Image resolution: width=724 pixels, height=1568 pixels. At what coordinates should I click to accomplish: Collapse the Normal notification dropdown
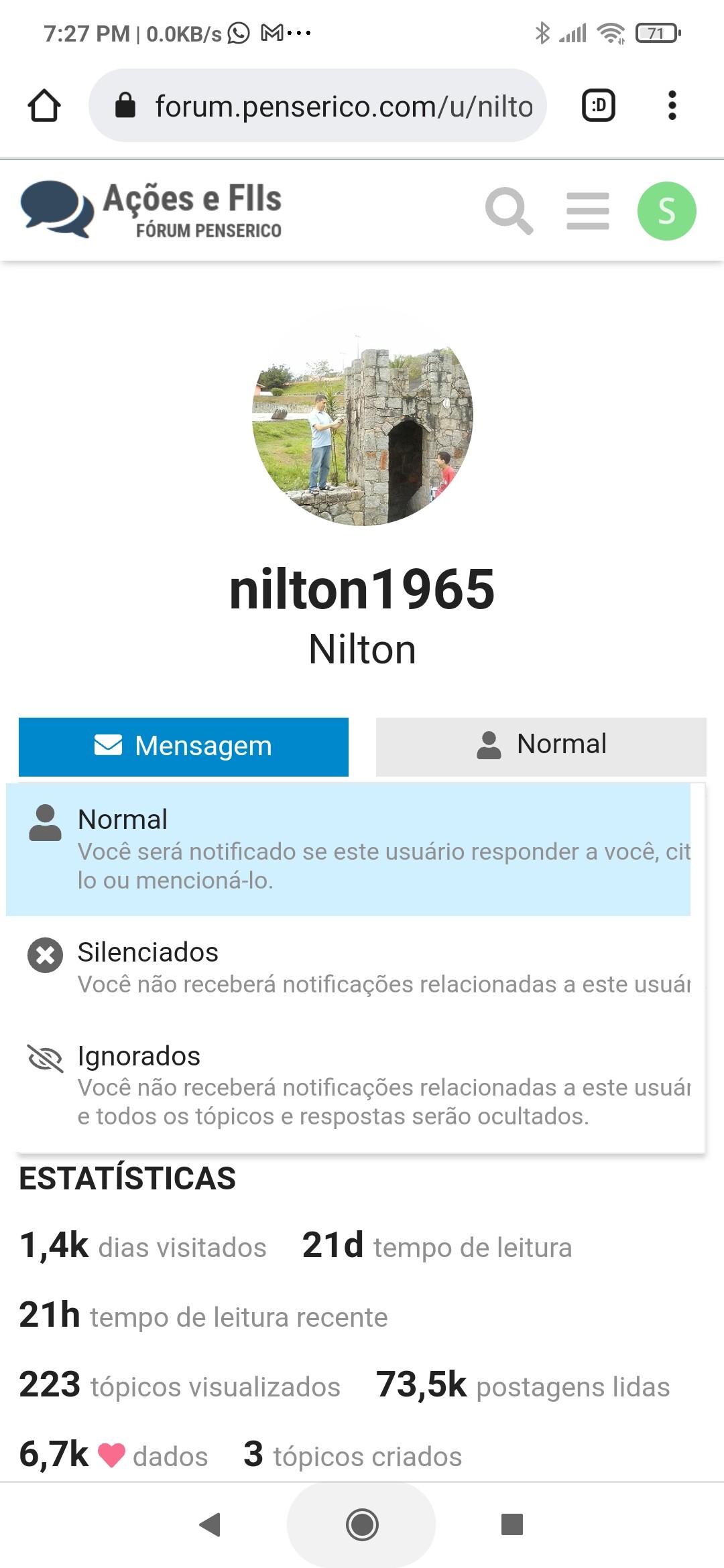click(541, 746)
